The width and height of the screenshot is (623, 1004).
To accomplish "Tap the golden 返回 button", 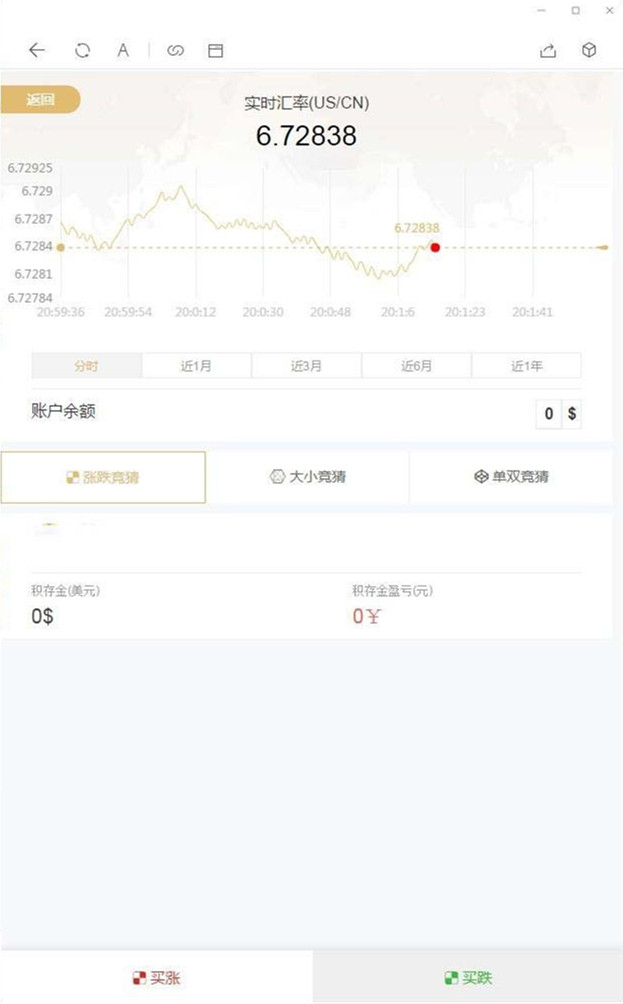I will (40, 99).
